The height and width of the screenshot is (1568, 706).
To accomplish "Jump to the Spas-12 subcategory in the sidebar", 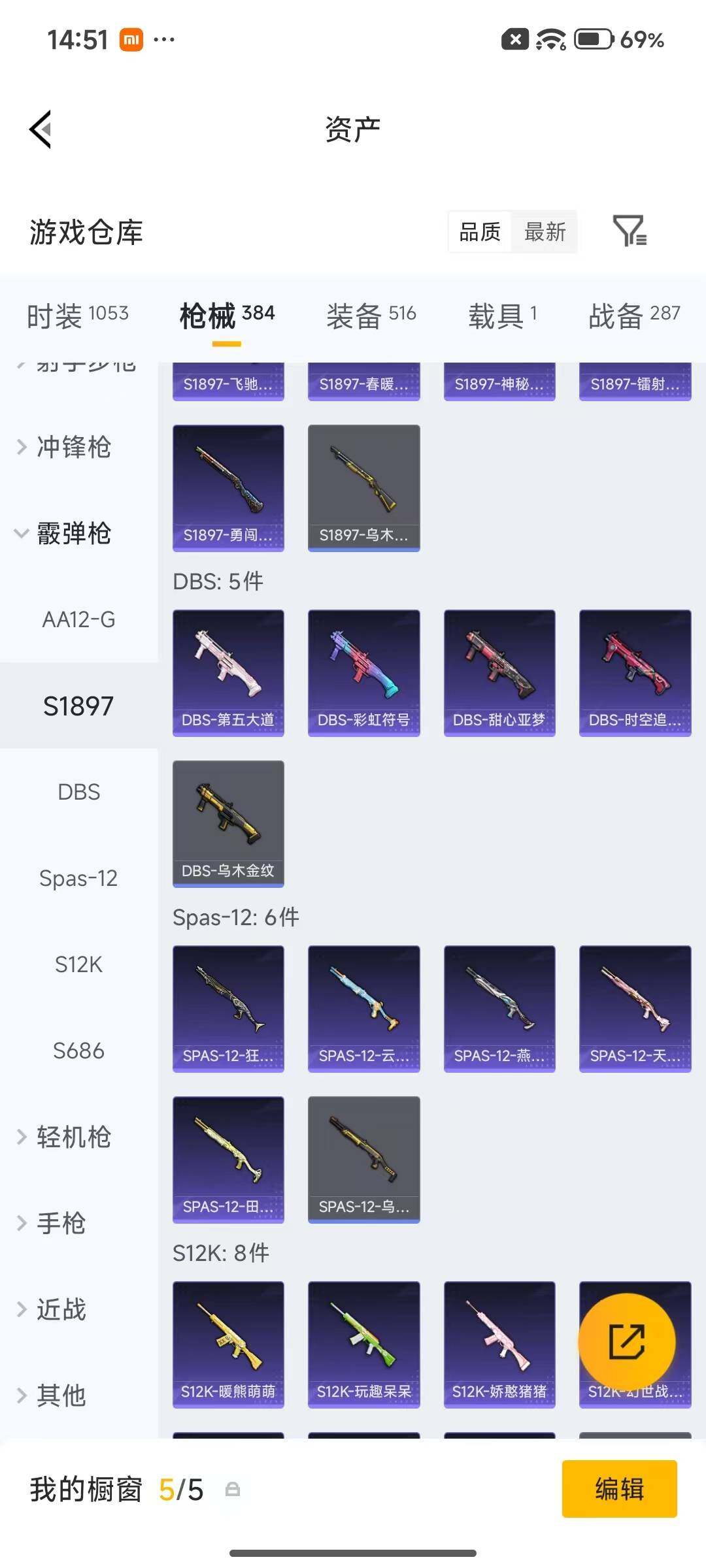I will click(x=79, y=878).
